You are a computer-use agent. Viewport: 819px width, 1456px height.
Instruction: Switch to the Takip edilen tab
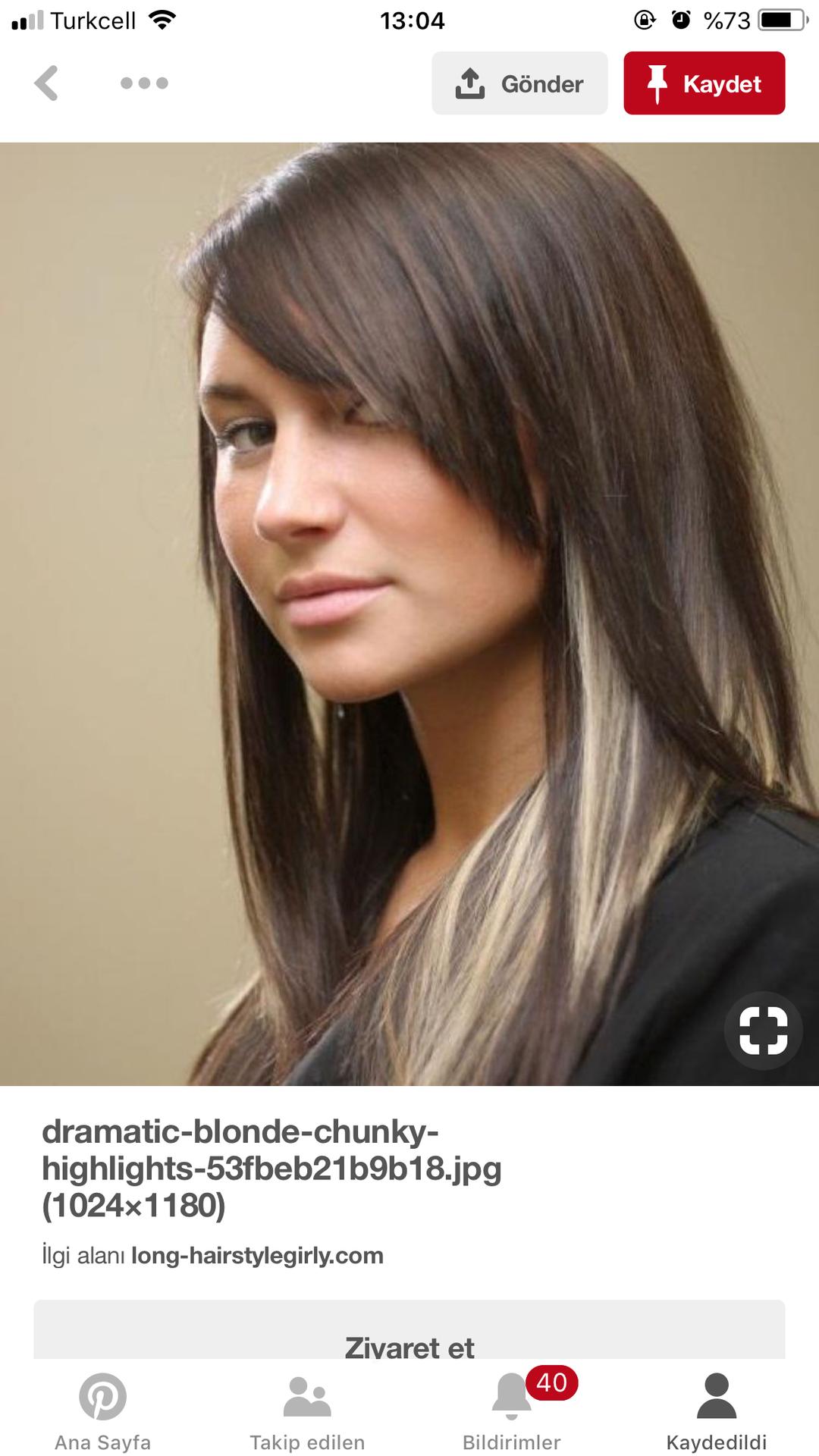click(307, 1412)
